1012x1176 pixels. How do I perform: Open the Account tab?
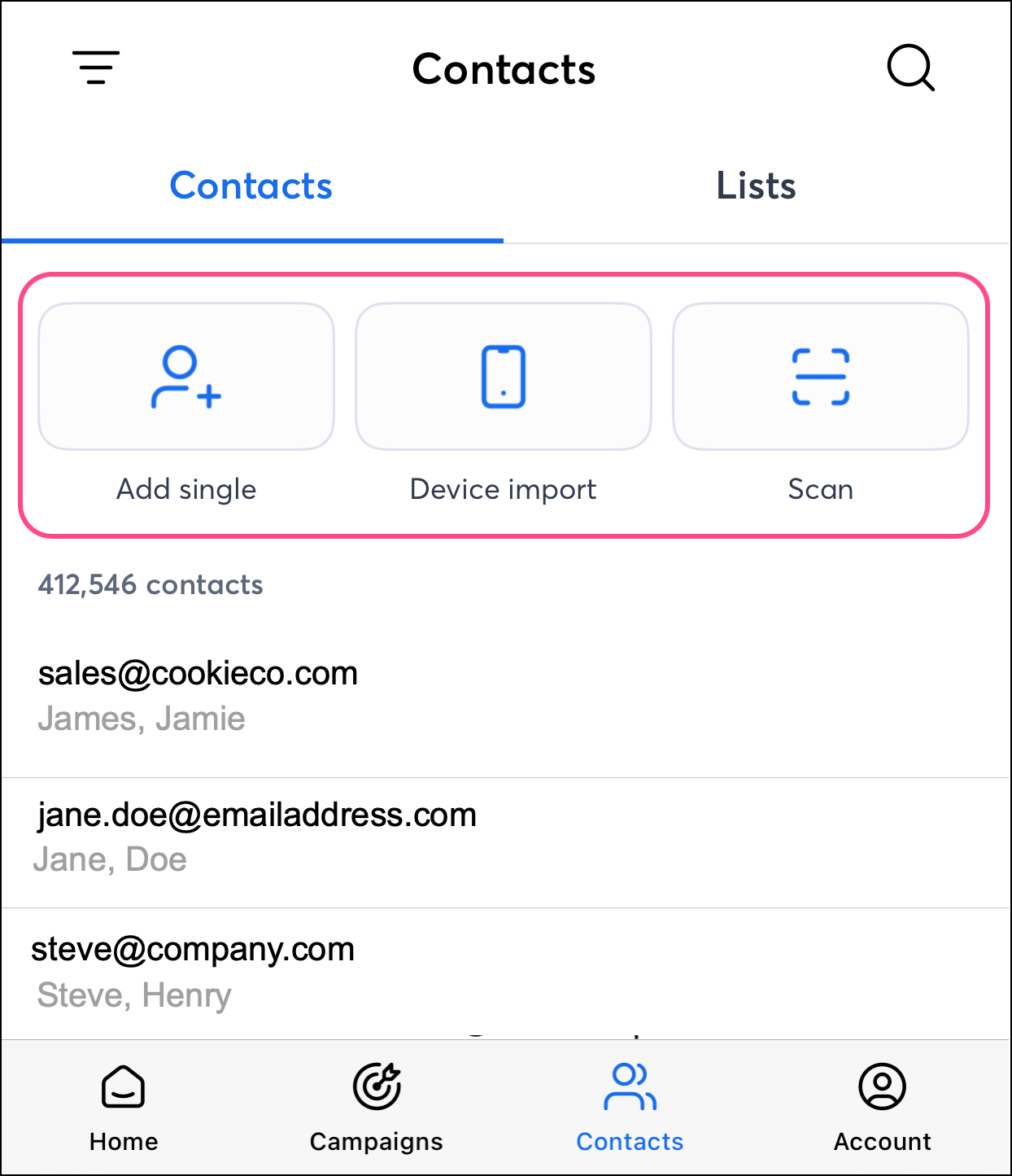883,1107
